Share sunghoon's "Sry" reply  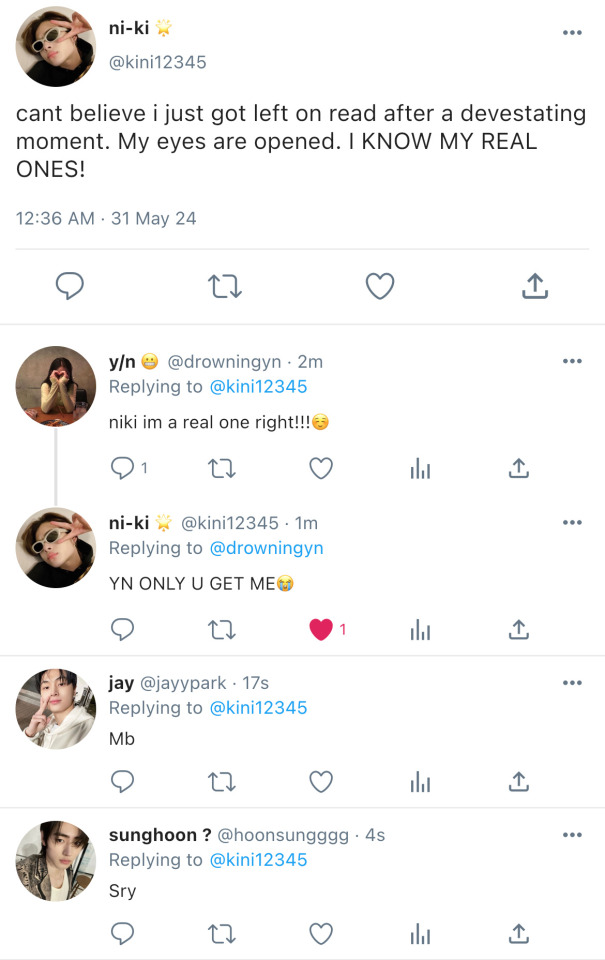(x=518, y=933)
